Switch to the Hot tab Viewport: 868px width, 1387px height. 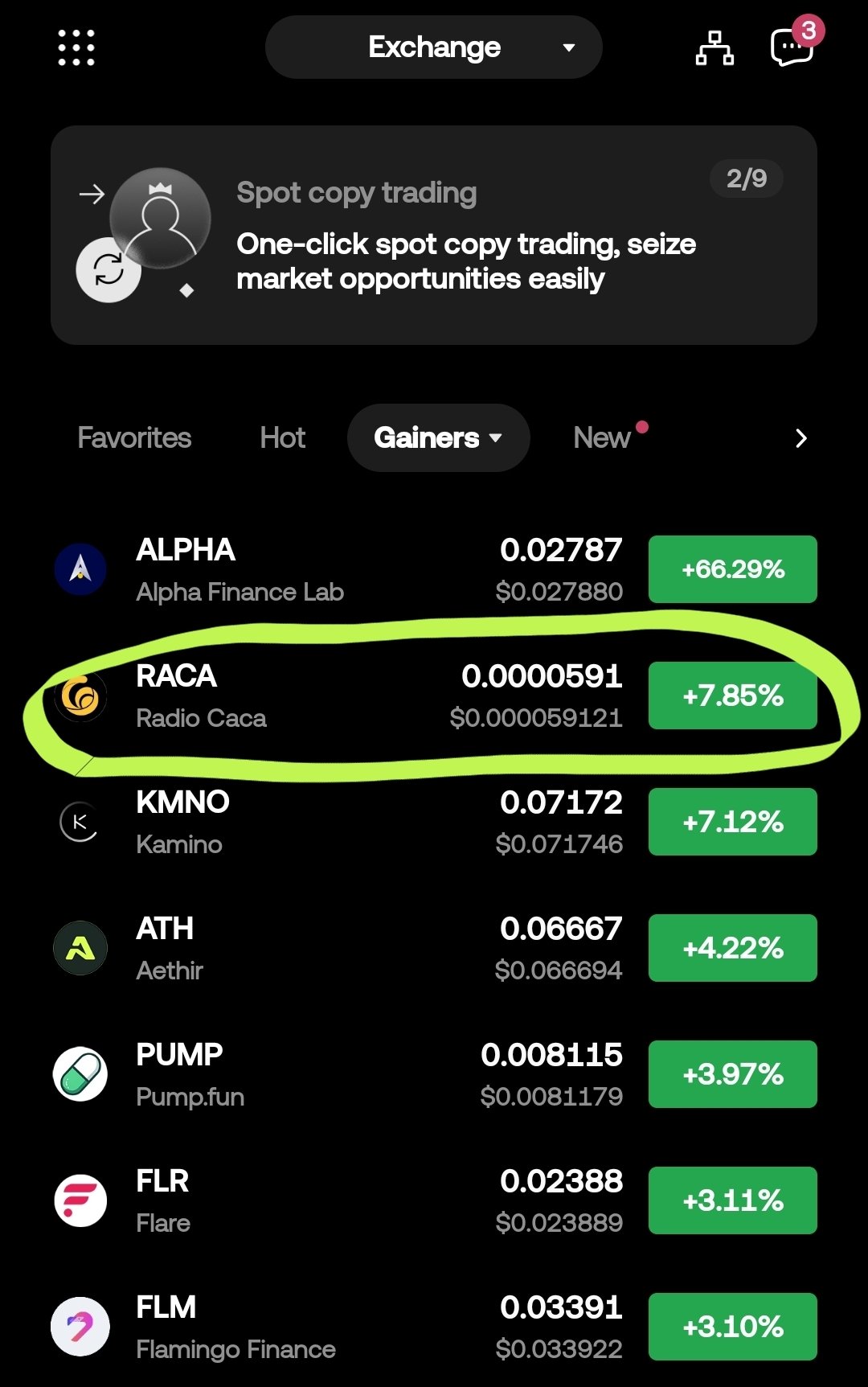tap(283, 438)
